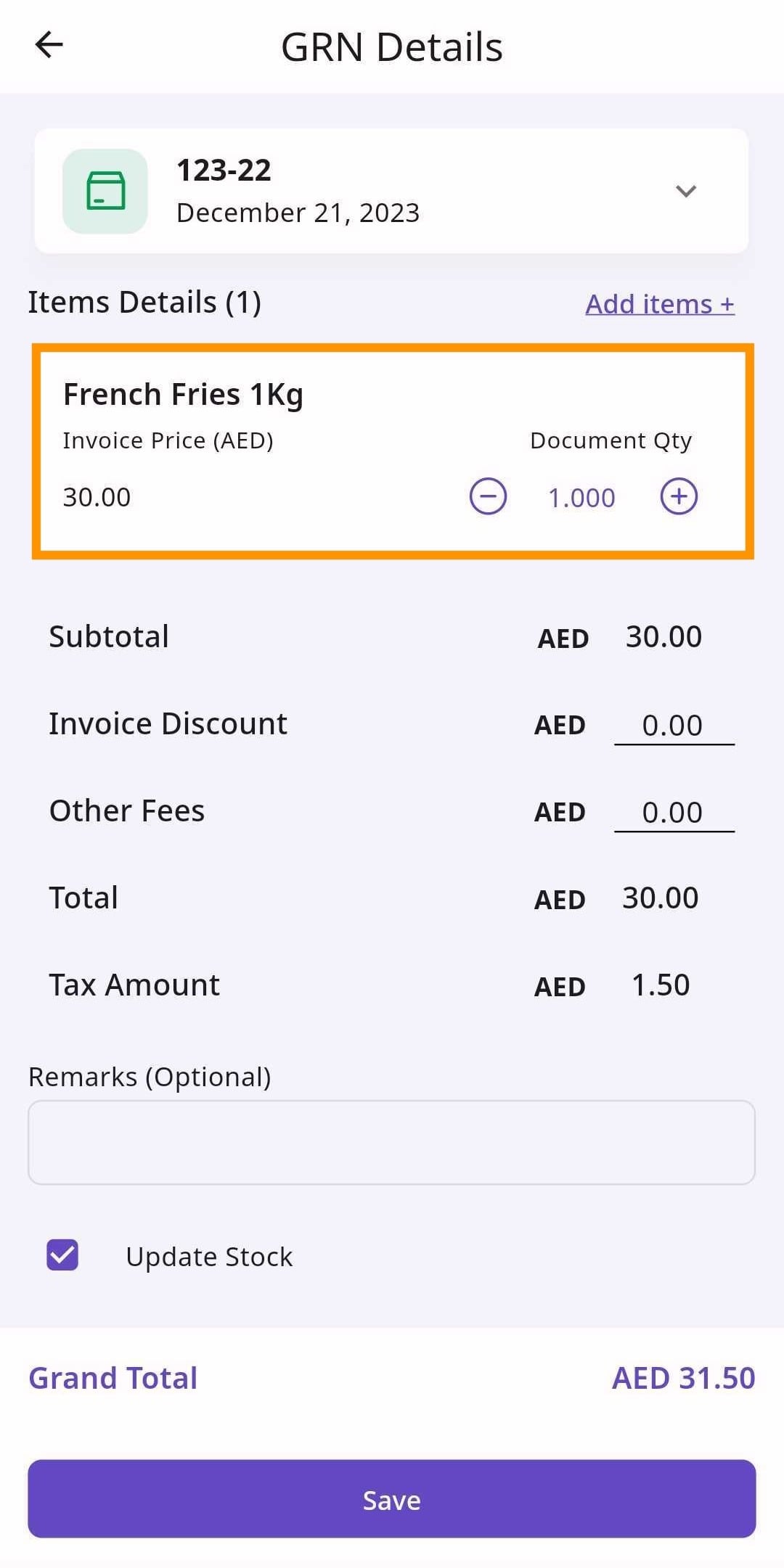Go back from GRN Details

(49, 45)
